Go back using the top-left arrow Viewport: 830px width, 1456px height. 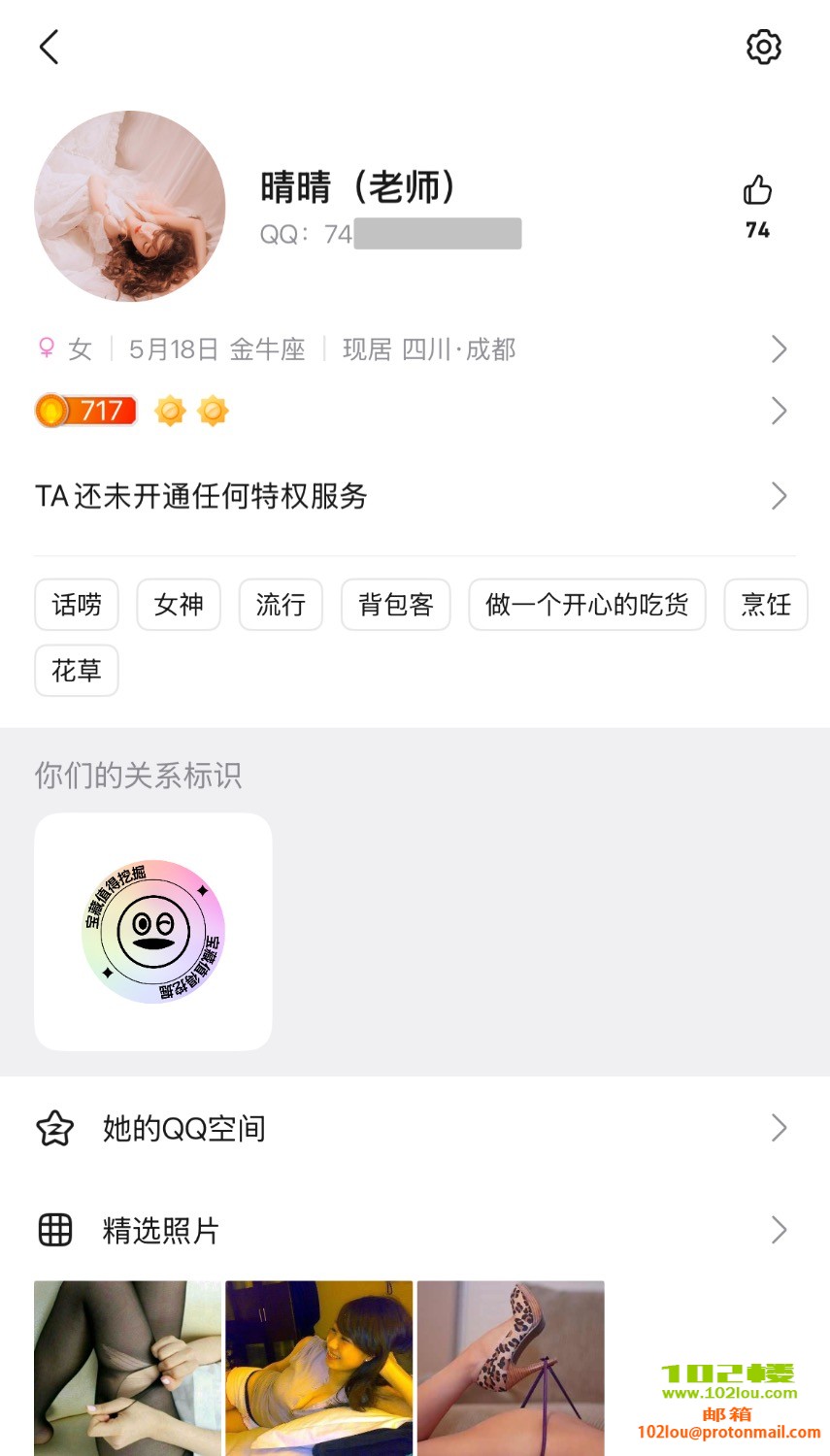point(50,47)
